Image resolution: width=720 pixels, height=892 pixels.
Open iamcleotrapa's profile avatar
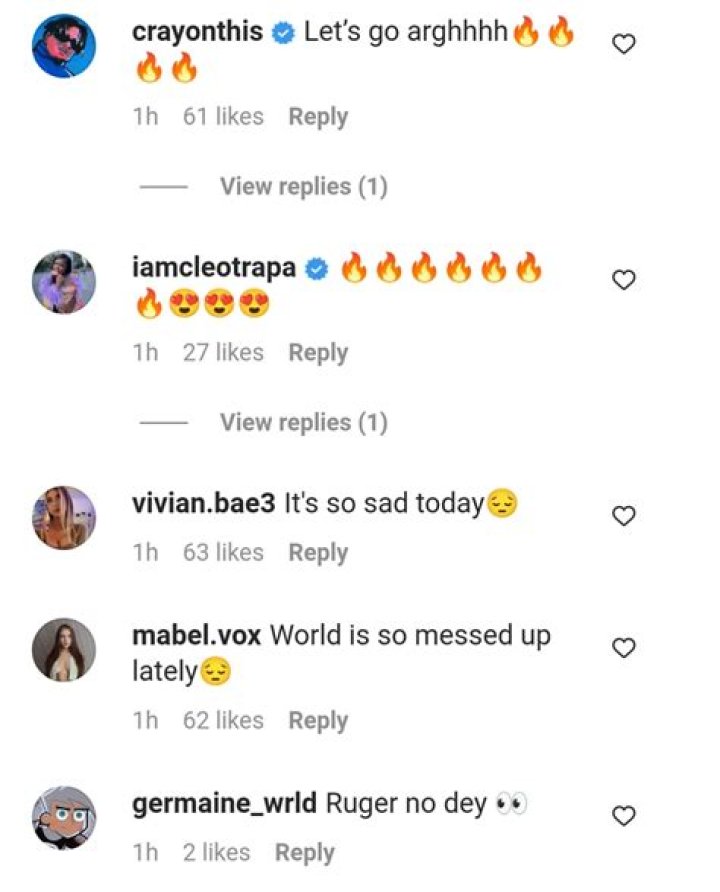pos(63,281)
